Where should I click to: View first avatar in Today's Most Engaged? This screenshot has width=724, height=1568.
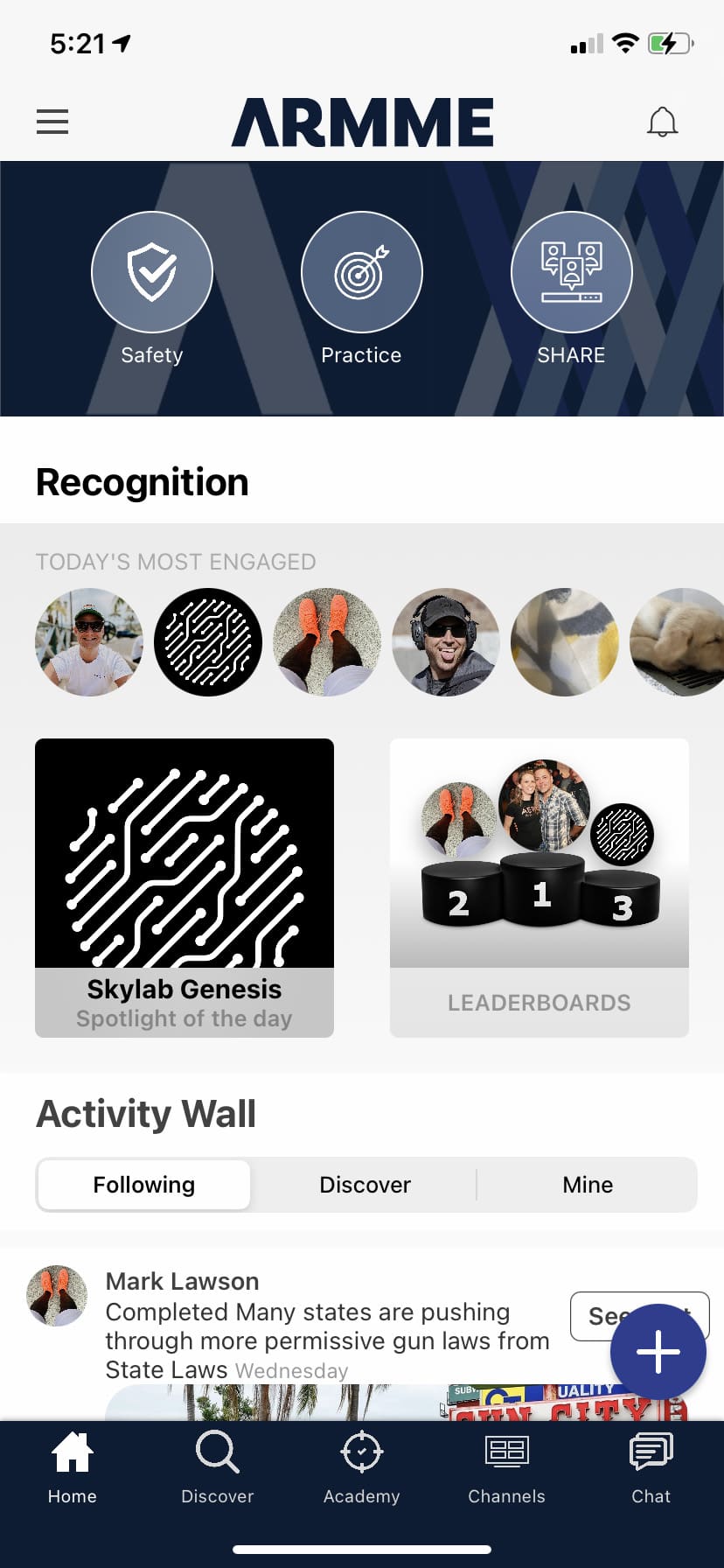[89, 642]
